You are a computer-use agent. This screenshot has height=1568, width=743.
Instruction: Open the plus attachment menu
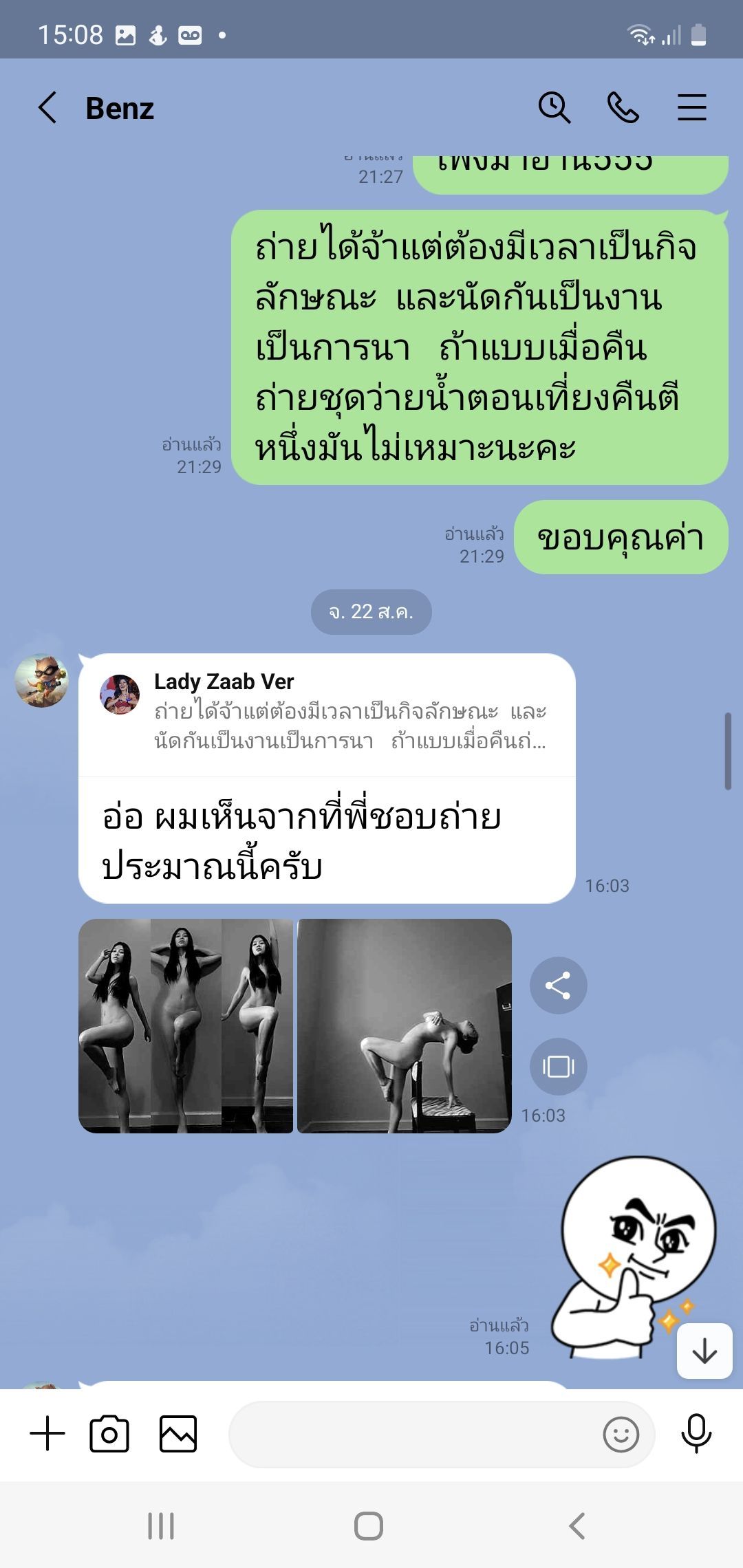[x=47, y=1434]
